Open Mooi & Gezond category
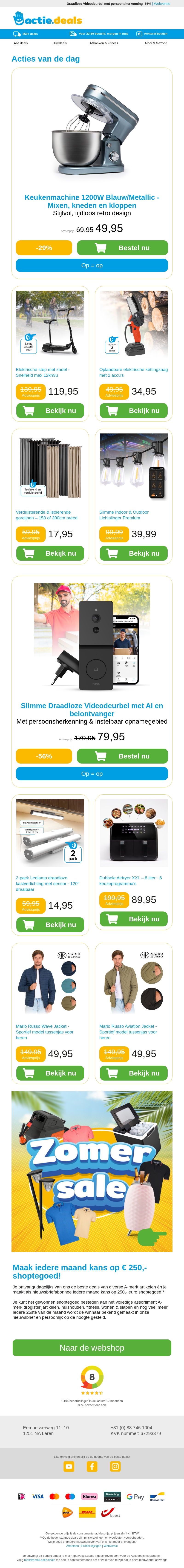 156,43
